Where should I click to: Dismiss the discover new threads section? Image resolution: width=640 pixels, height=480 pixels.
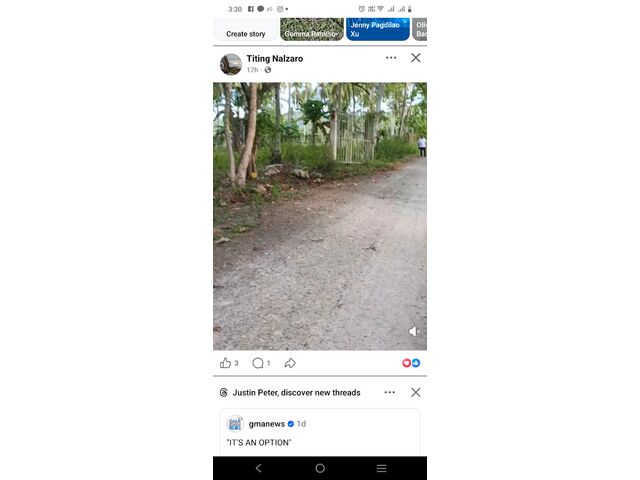point(416,392)
